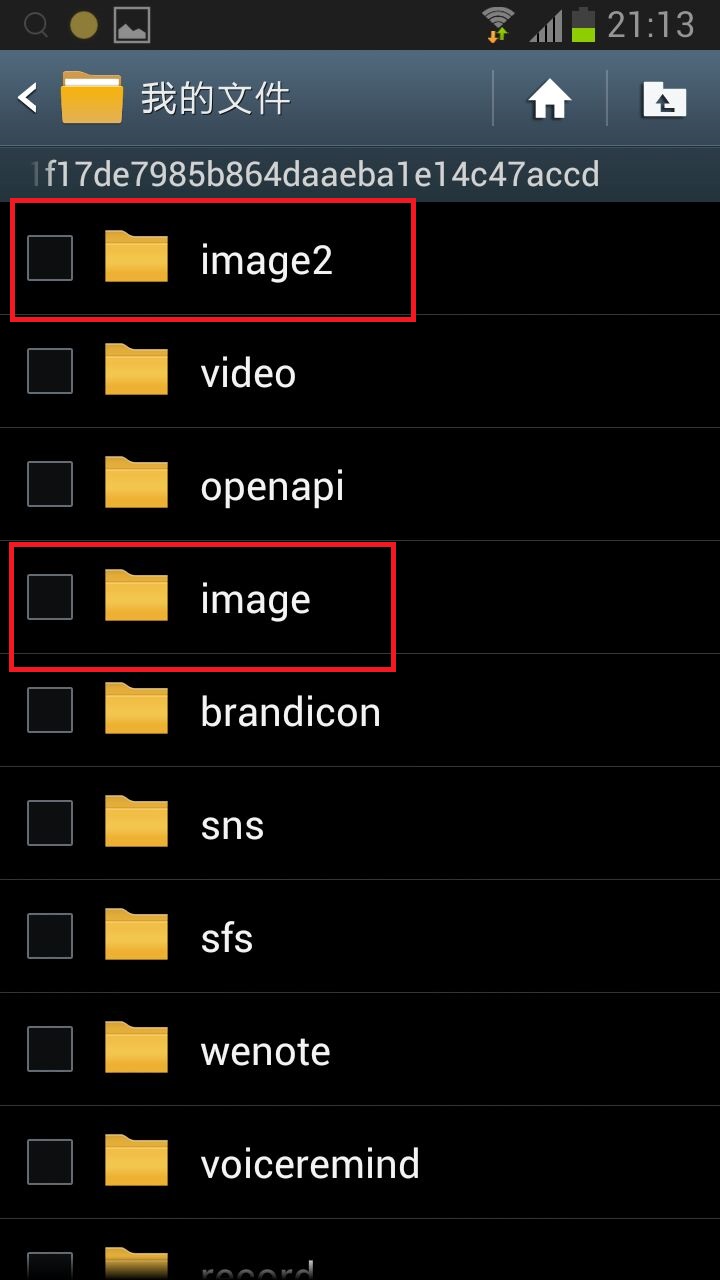Screen dimensions: 720x1280
Task: Select the brandicon checkbox
Action: coord(50,711)
